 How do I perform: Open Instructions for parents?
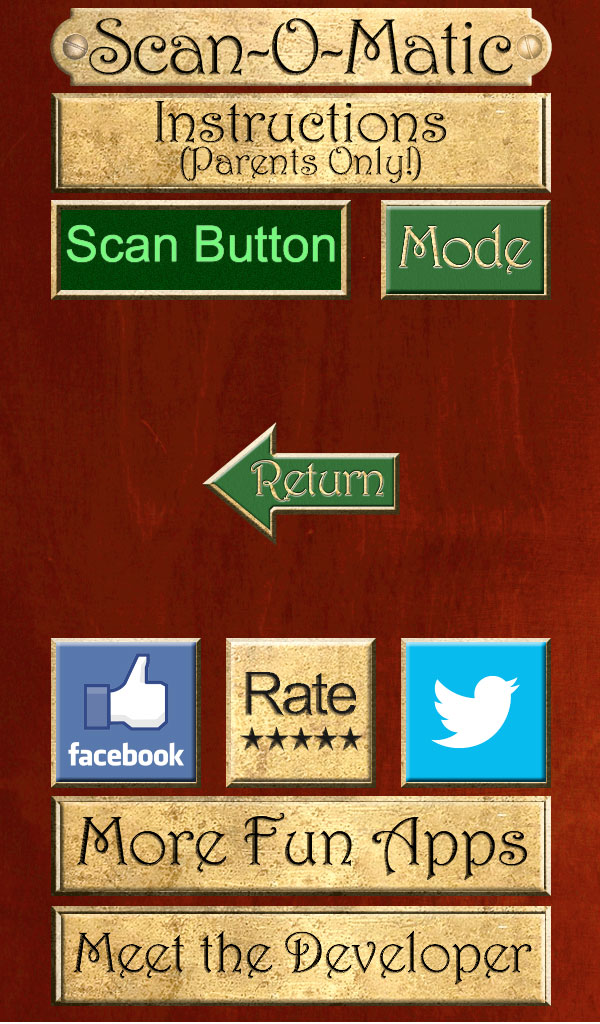point(300,142)
